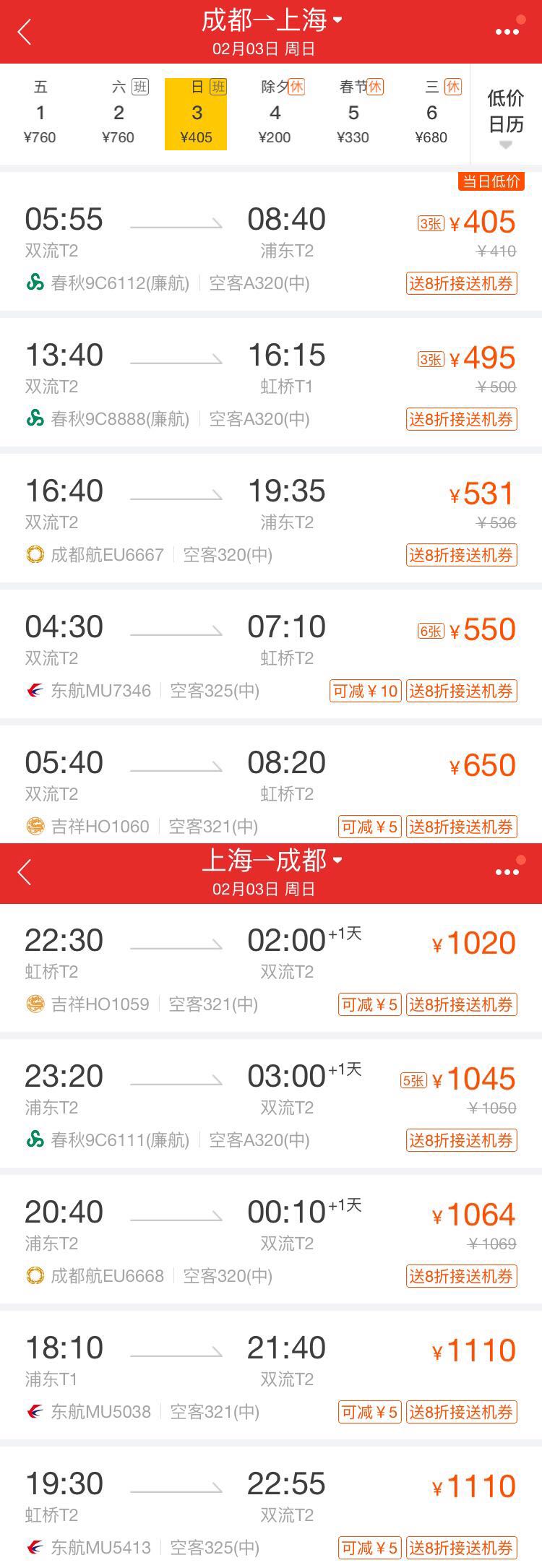542x1568 pixels.
Task: Switch to the 除夕 (day 4) date tab
Action: [x=275, y=113]
